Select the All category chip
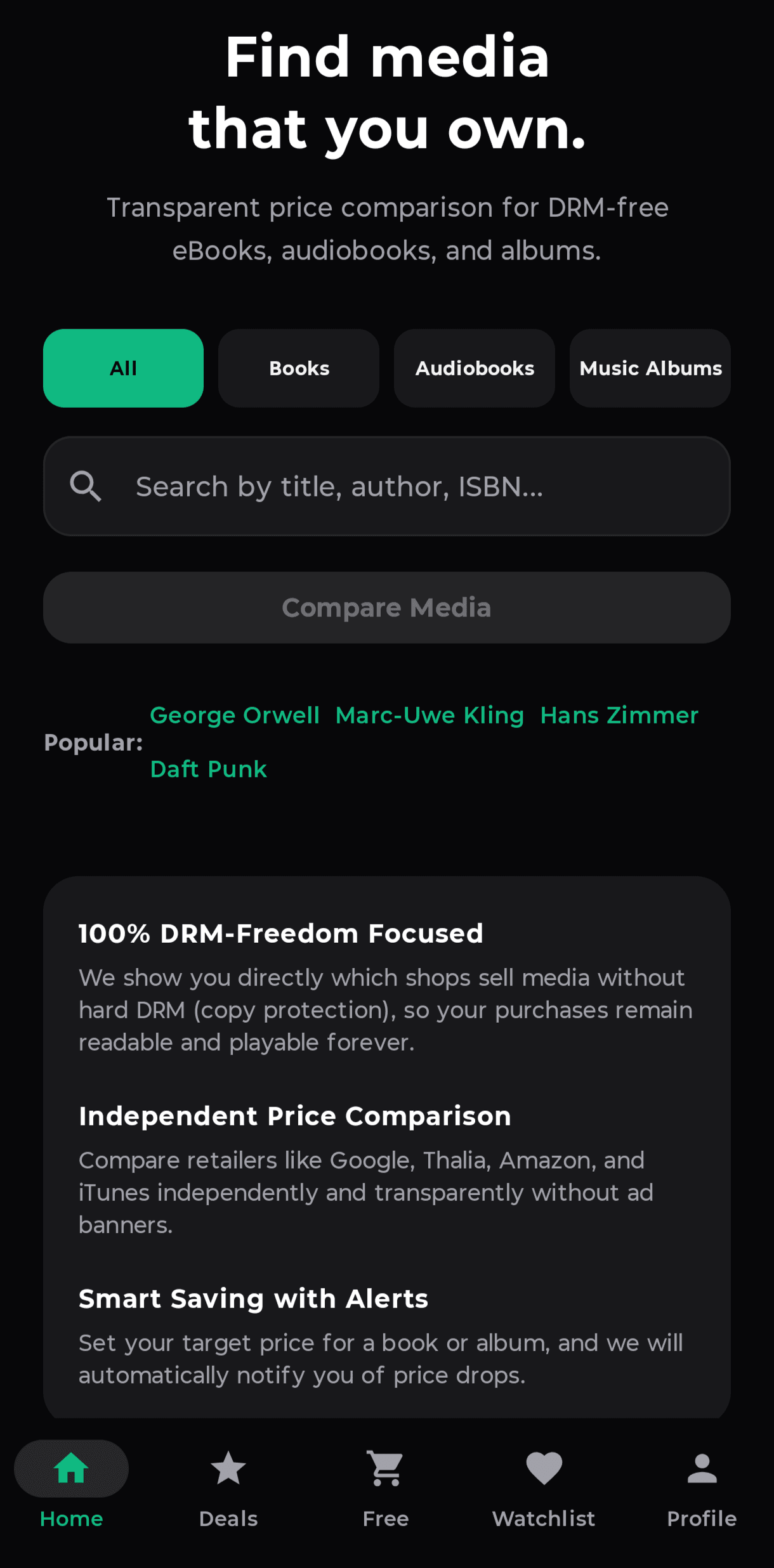 pyautogui.click(x=123, y=368)
